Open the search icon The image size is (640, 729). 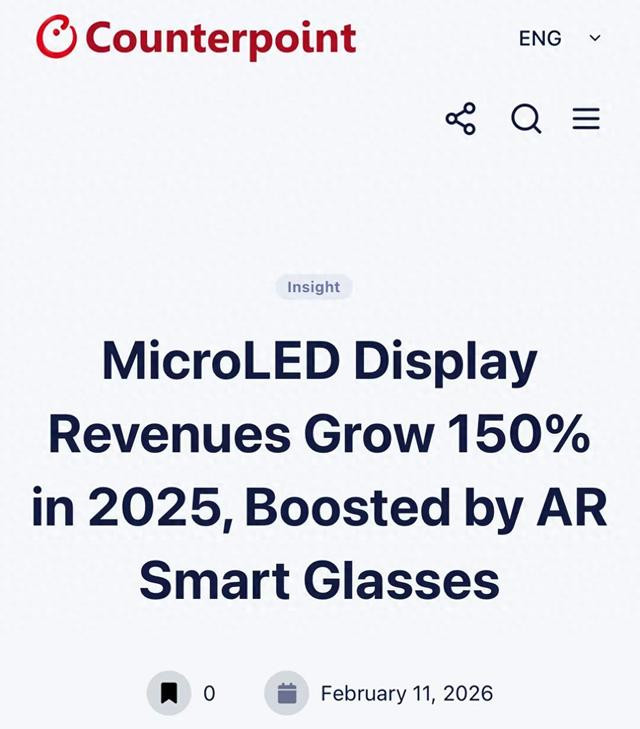[526, 119]
